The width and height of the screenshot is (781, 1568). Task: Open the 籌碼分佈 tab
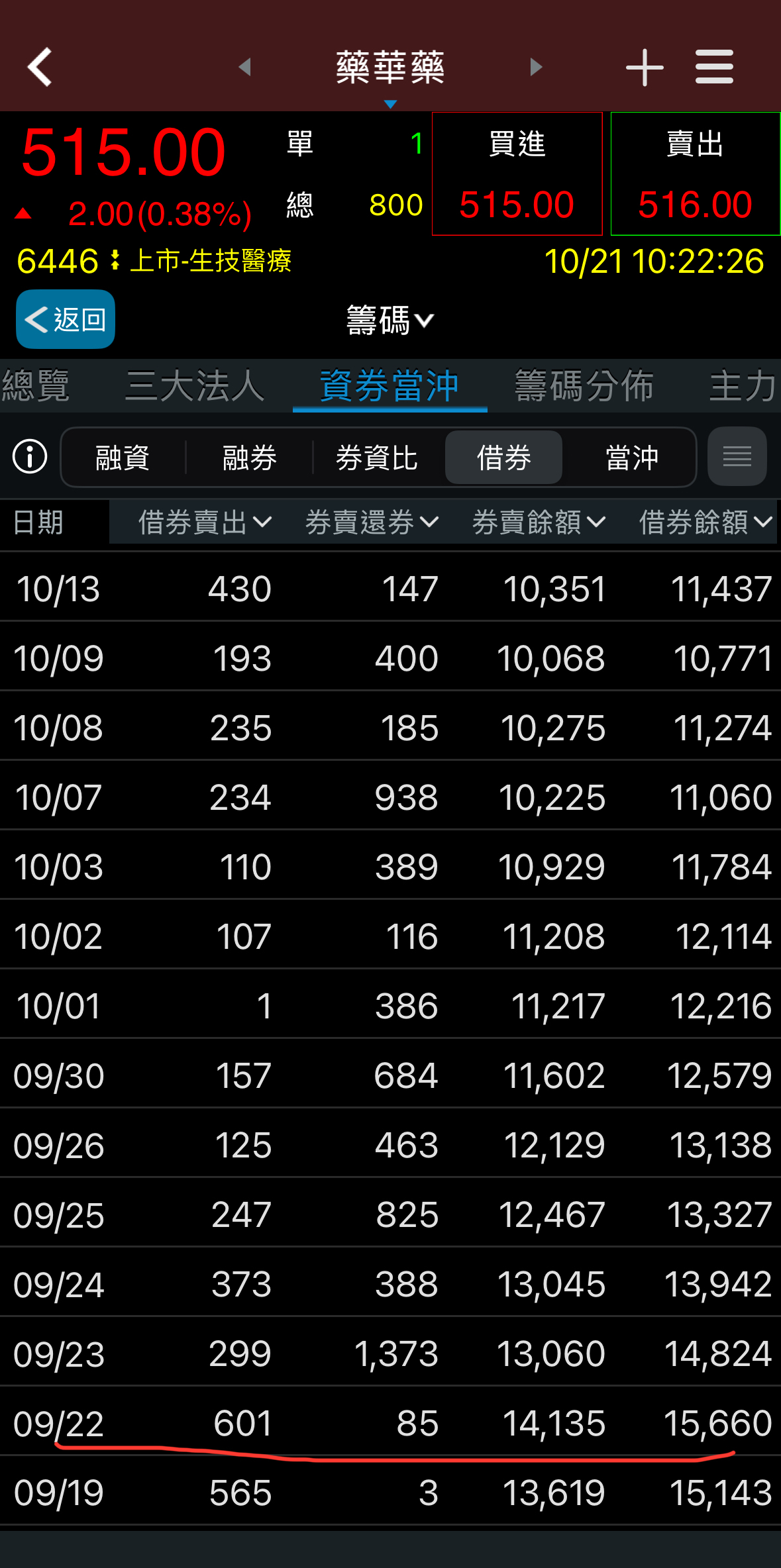click(584, 386)
